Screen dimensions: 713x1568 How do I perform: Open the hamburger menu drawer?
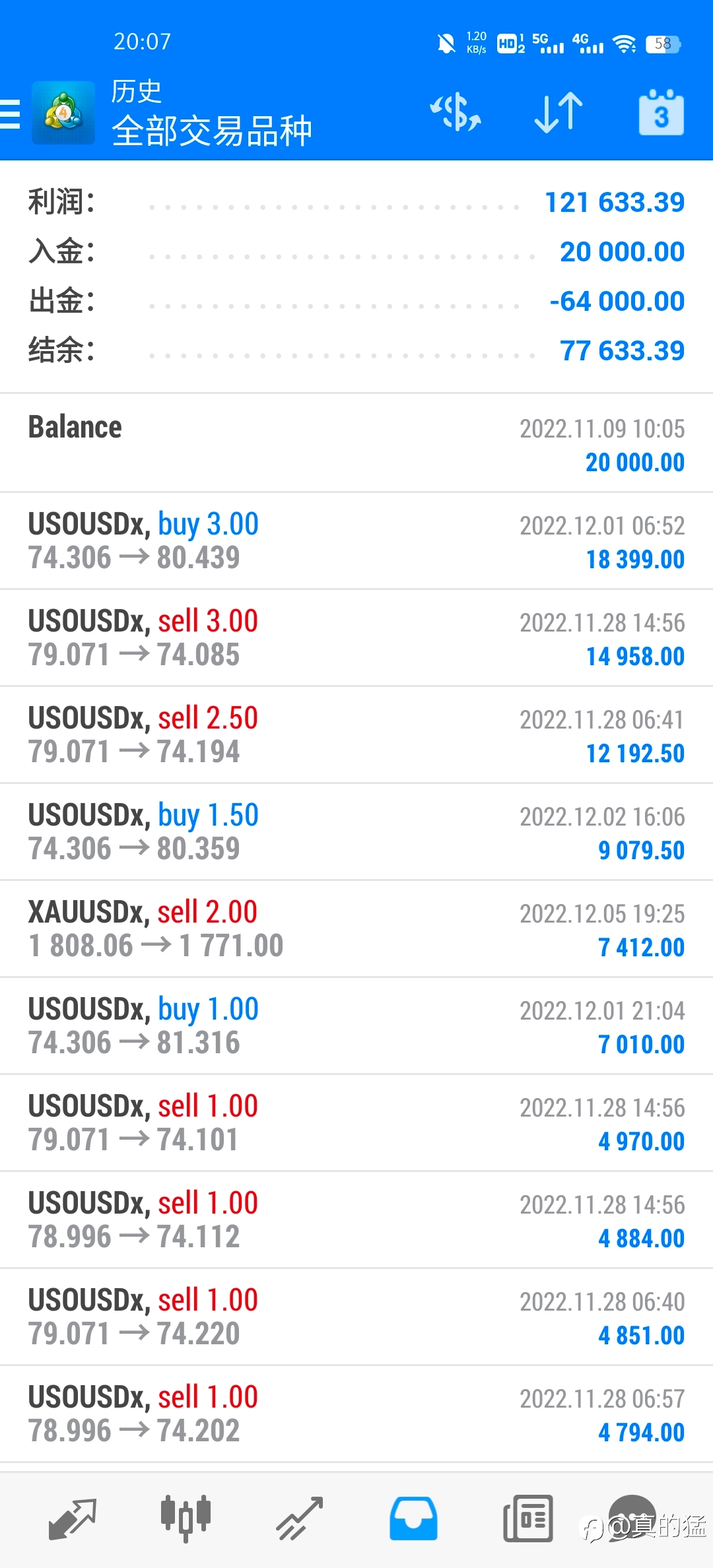click(x=10, y=114)
